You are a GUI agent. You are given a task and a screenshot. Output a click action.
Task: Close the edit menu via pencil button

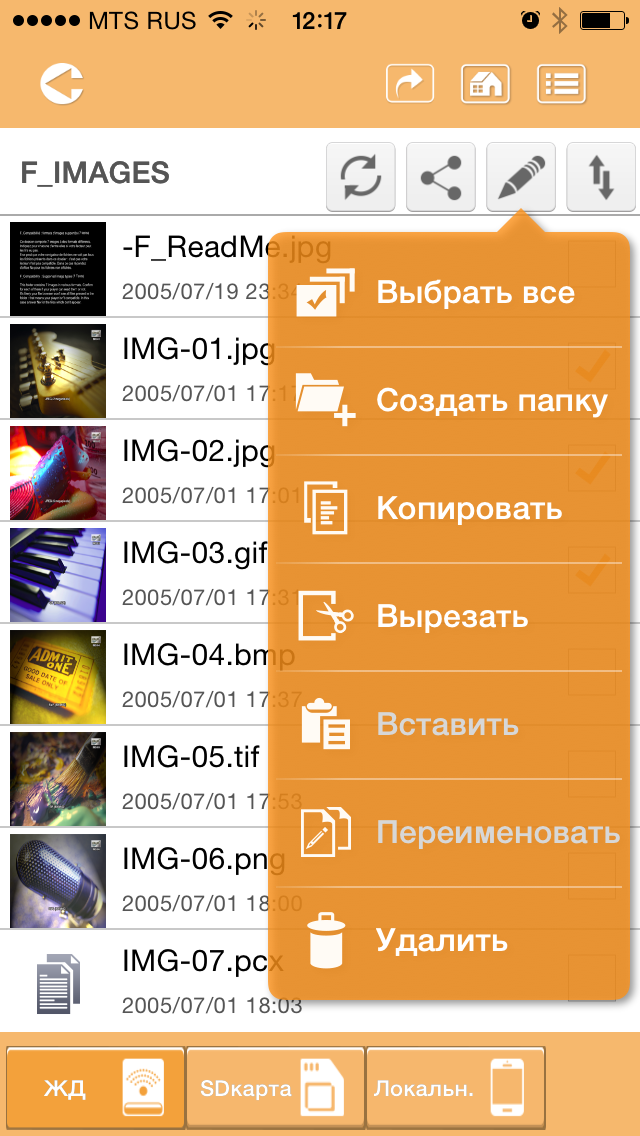tap(520, 177)
